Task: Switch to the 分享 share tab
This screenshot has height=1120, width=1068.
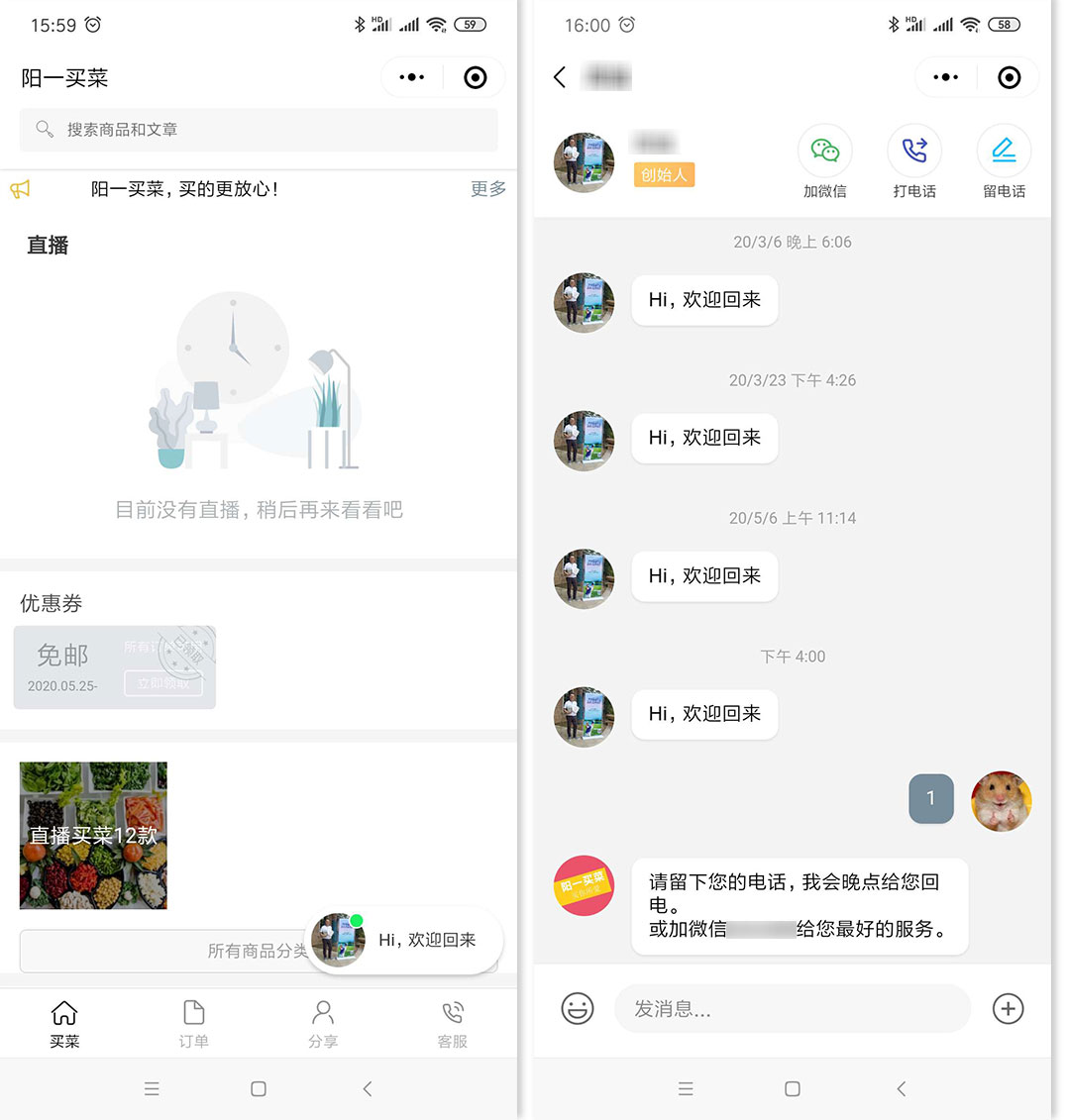Action: tap(323, 1022)
